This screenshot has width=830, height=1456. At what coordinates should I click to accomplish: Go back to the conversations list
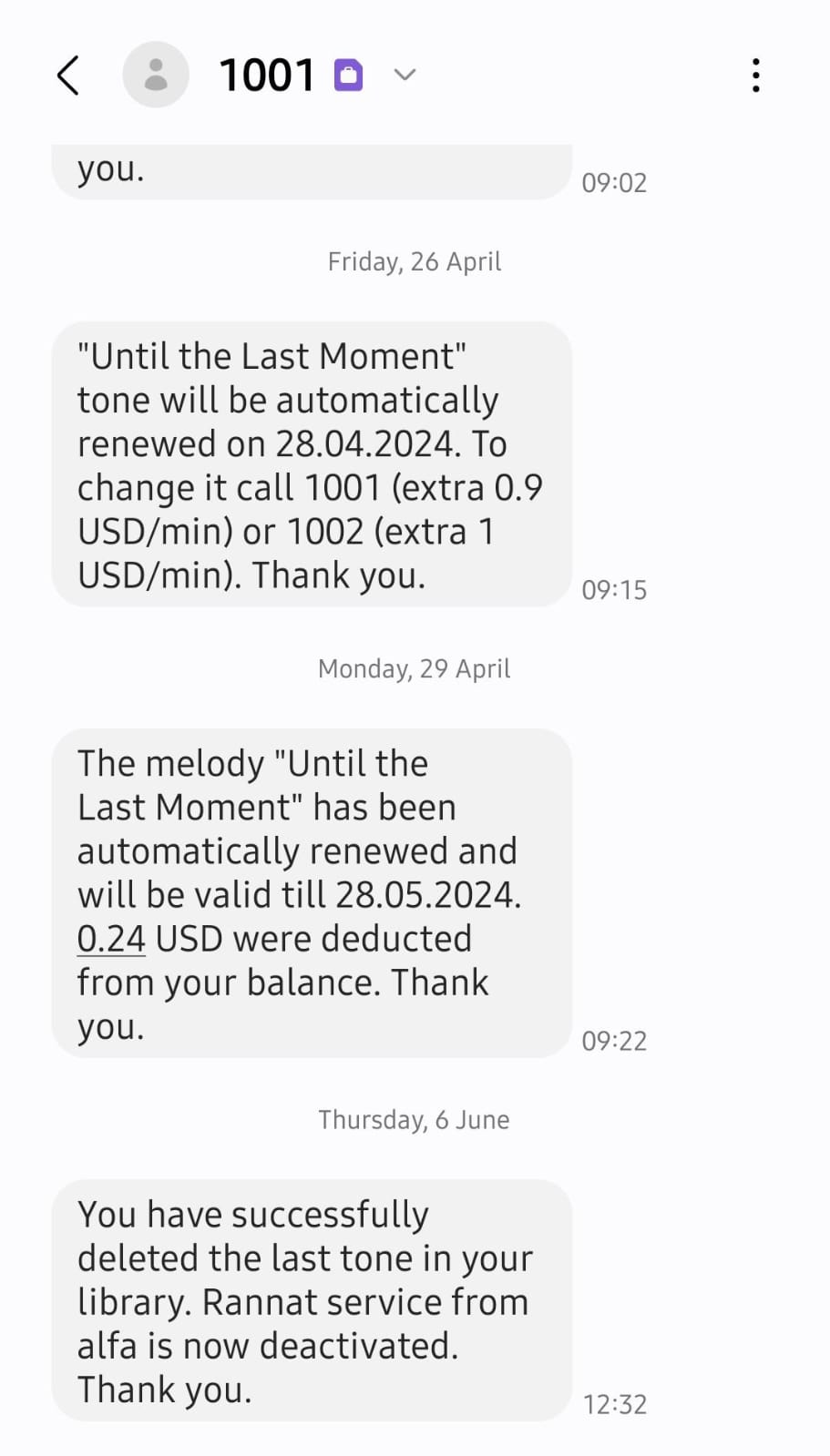68,75
